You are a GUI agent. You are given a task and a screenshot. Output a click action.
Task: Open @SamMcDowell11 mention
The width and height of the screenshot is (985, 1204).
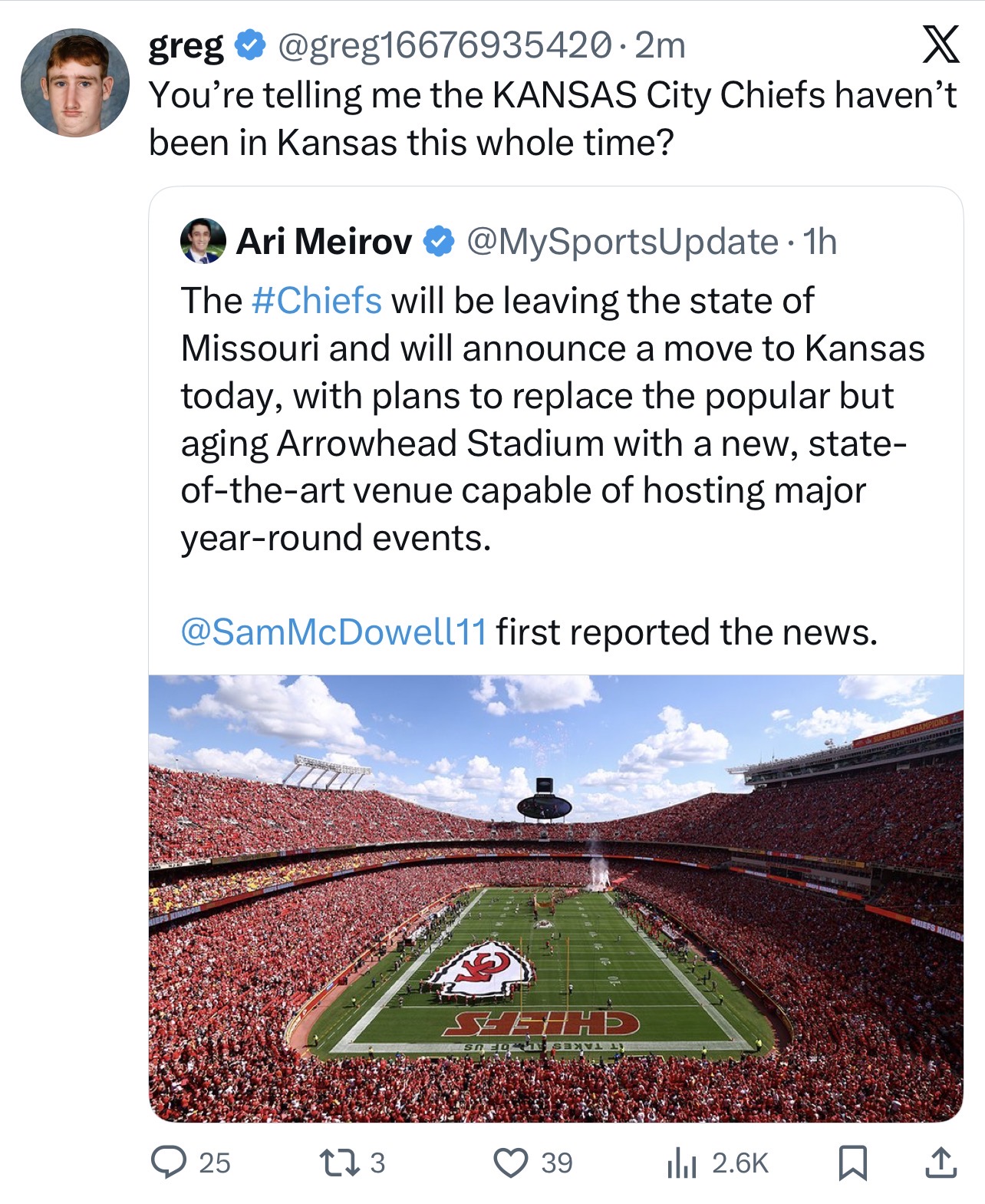(x=334, y=632)
